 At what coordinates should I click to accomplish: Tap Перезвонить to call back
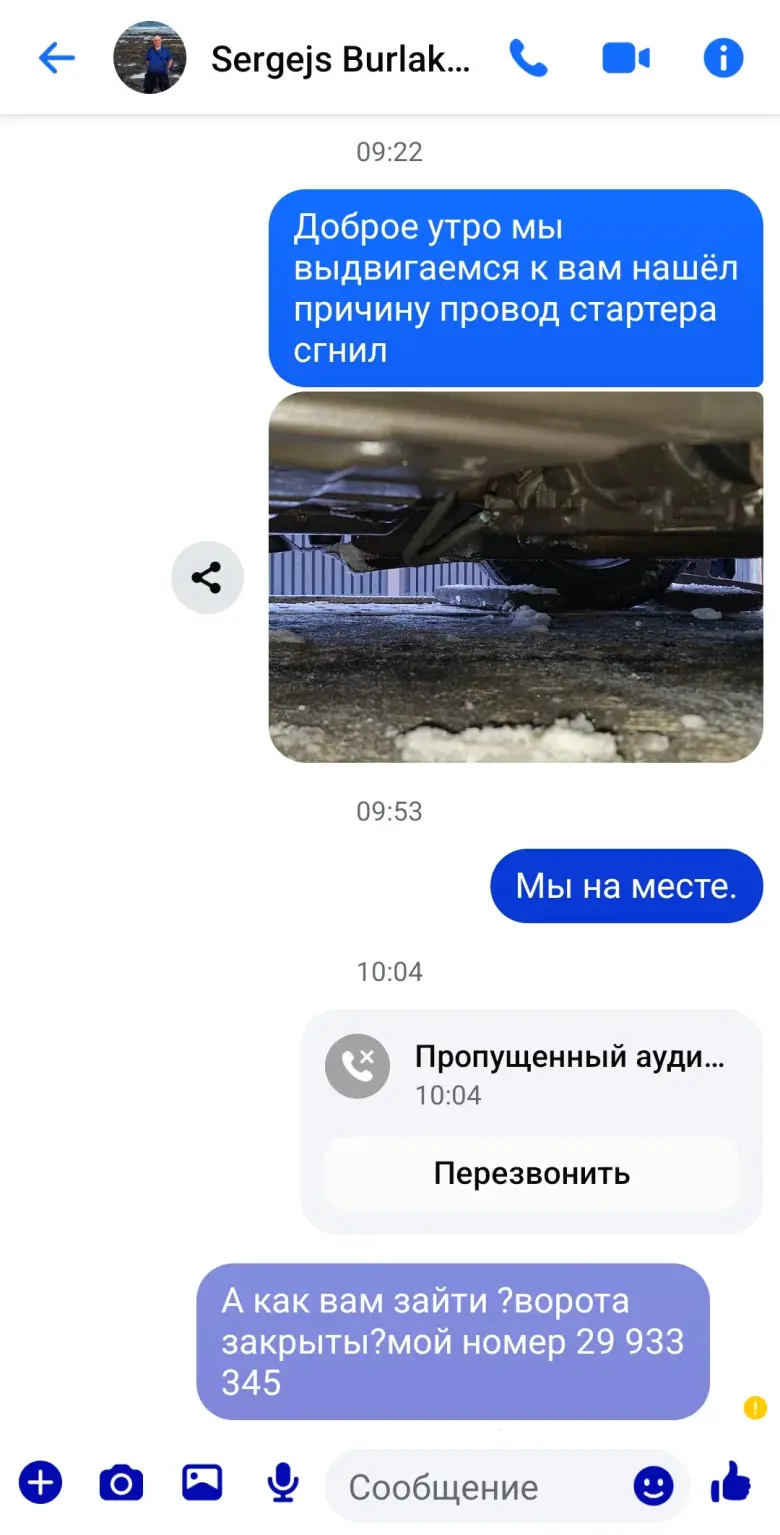tap(531, 1172)
